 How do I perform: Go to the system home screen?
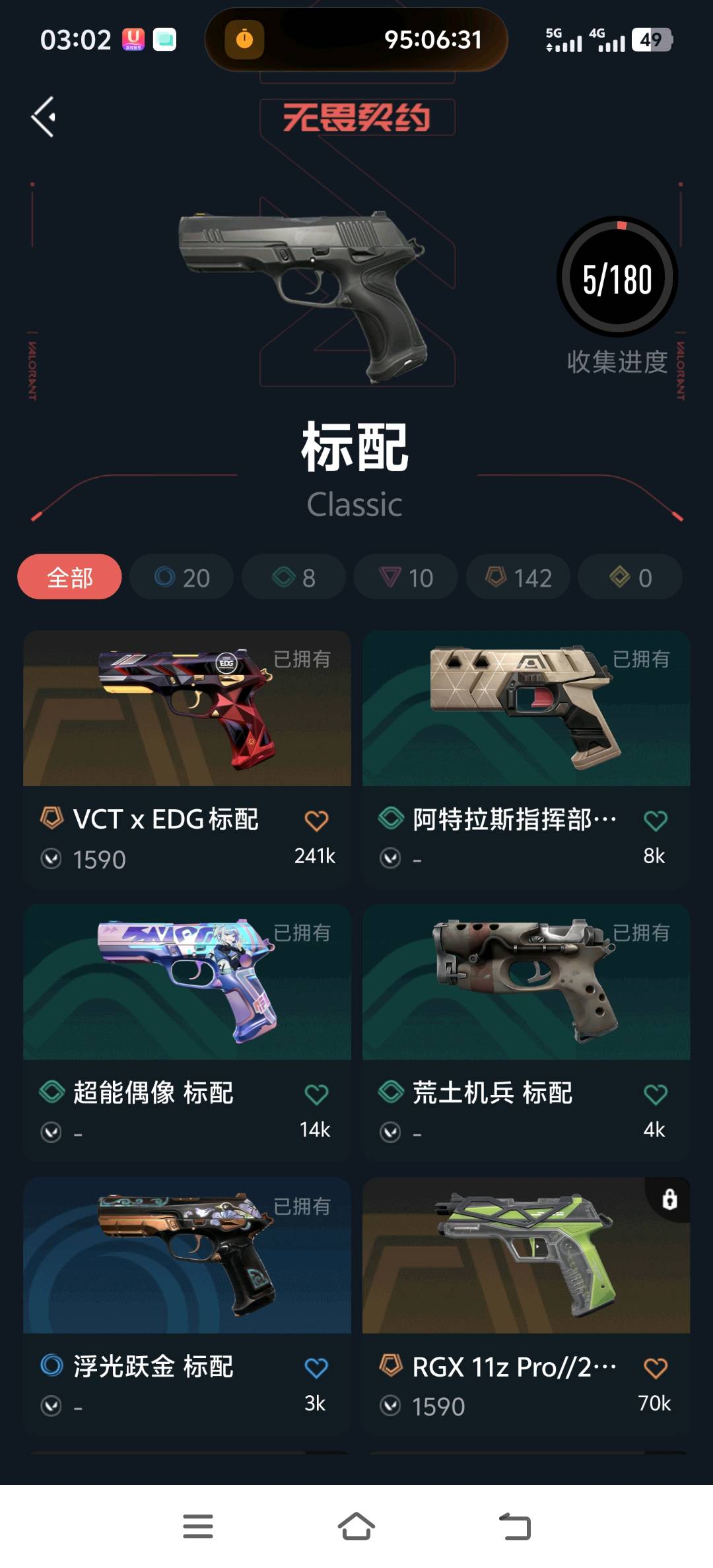(356, 1526)
